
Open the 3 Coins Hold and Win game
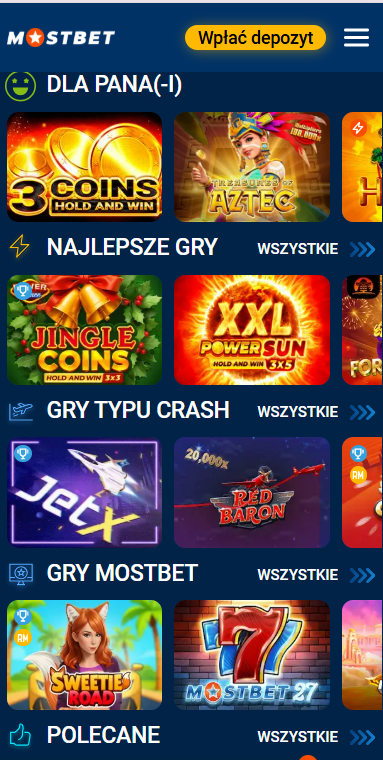tap(84, 167)
